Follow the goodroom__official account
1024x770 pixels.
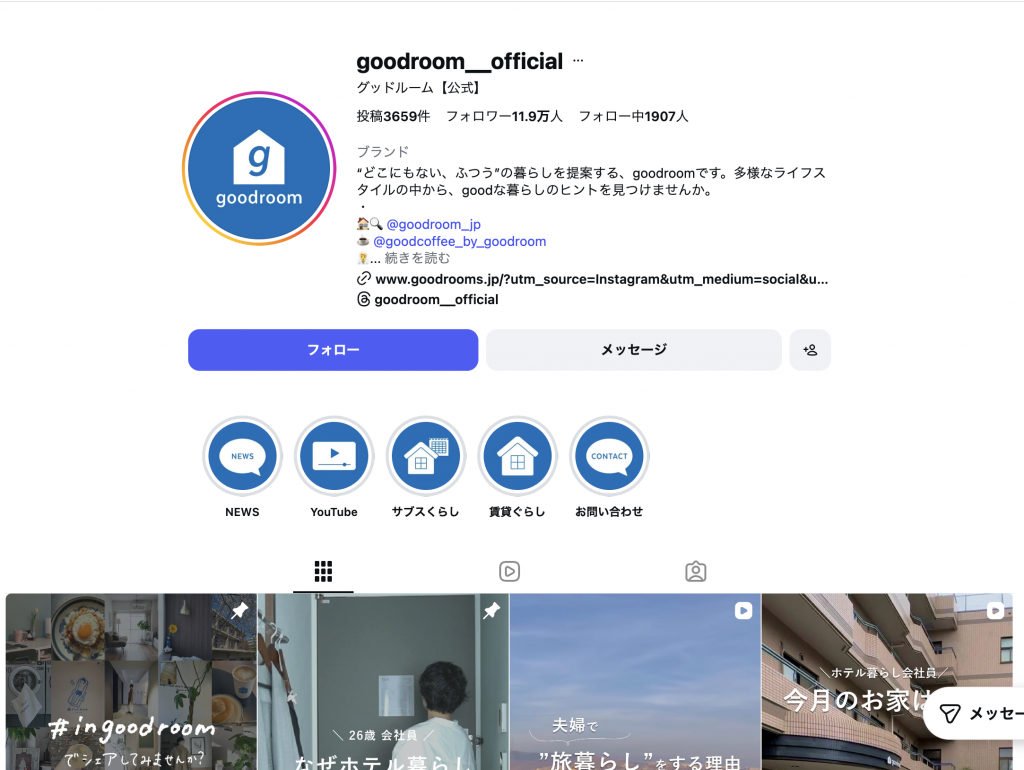tap(333, 350)
